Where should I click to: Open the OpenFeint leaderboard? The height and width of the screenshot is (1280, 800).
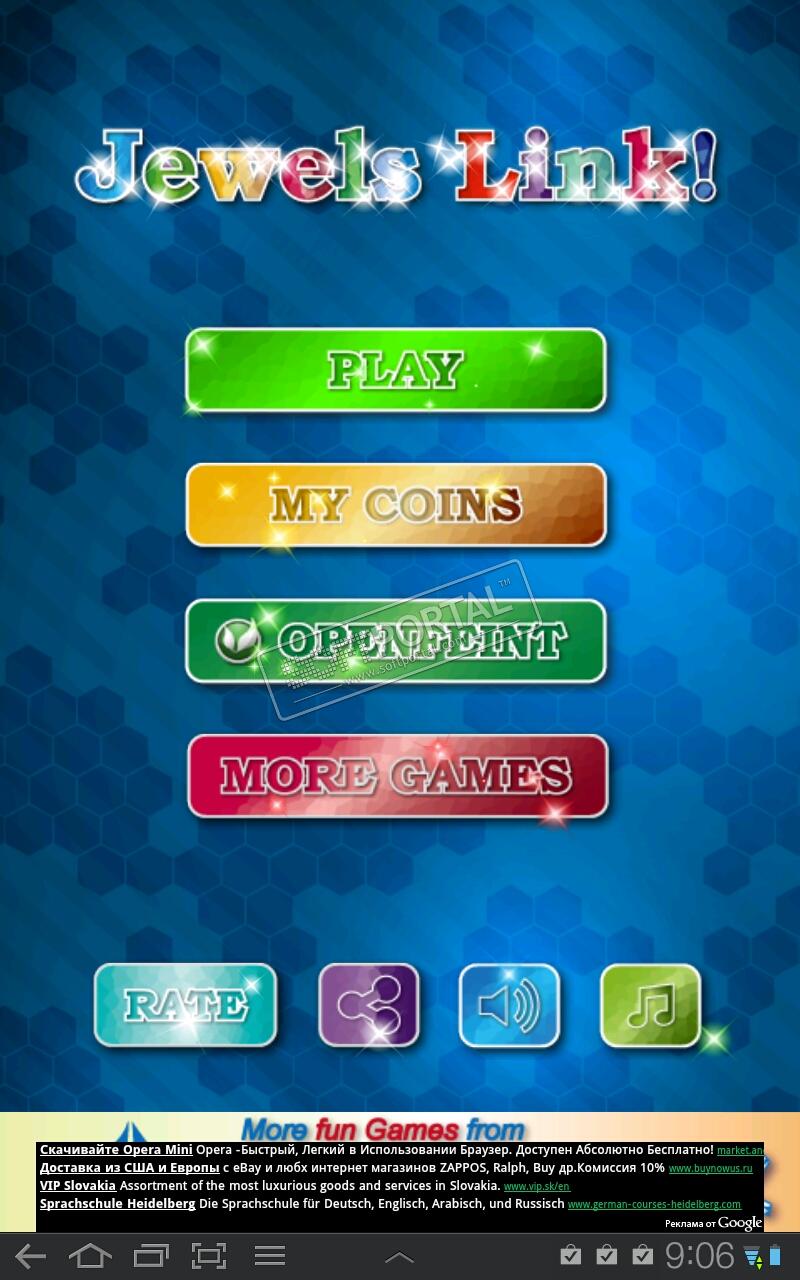coord(396,641)
